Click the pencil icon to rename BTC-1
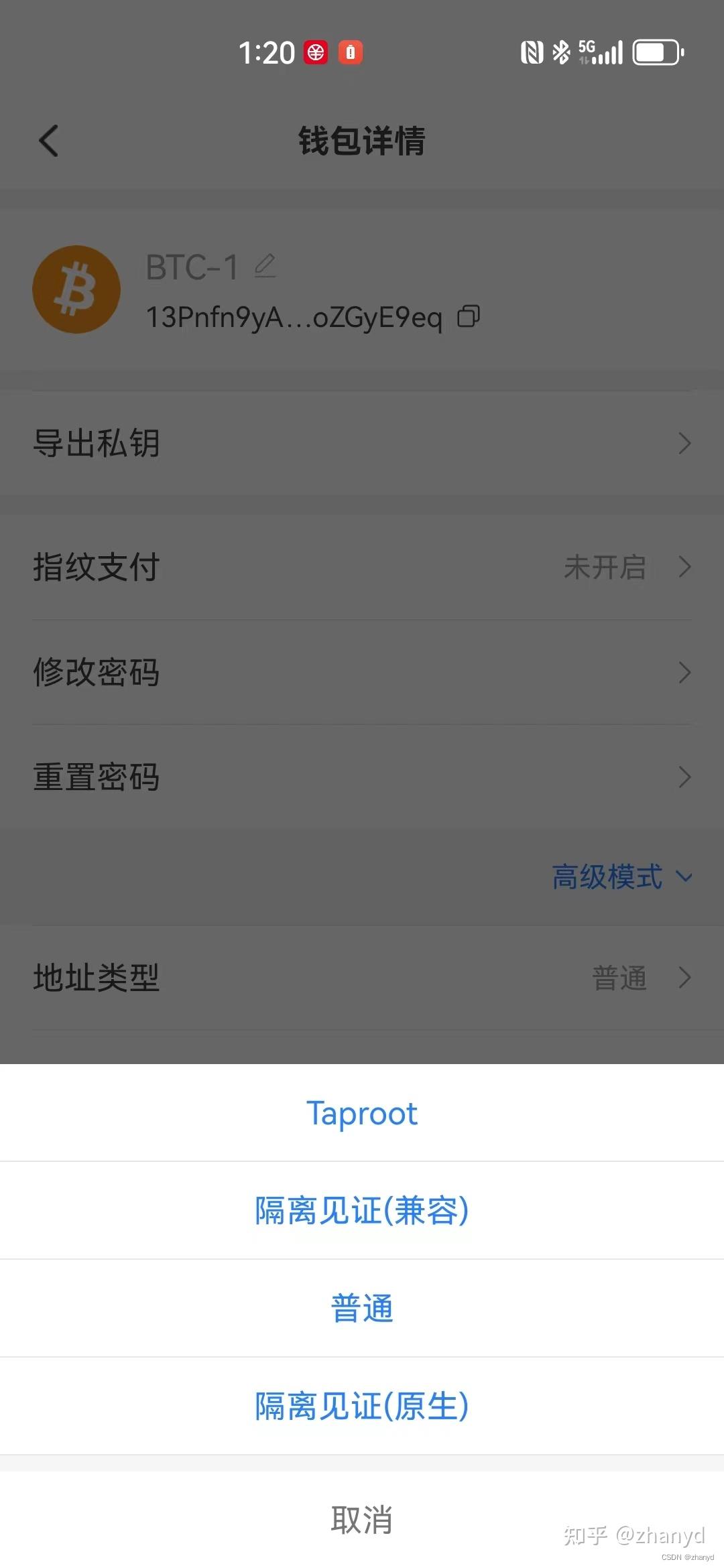This screenshot has height=1568, width=724. pyautogui.click(x=266, y=265)
